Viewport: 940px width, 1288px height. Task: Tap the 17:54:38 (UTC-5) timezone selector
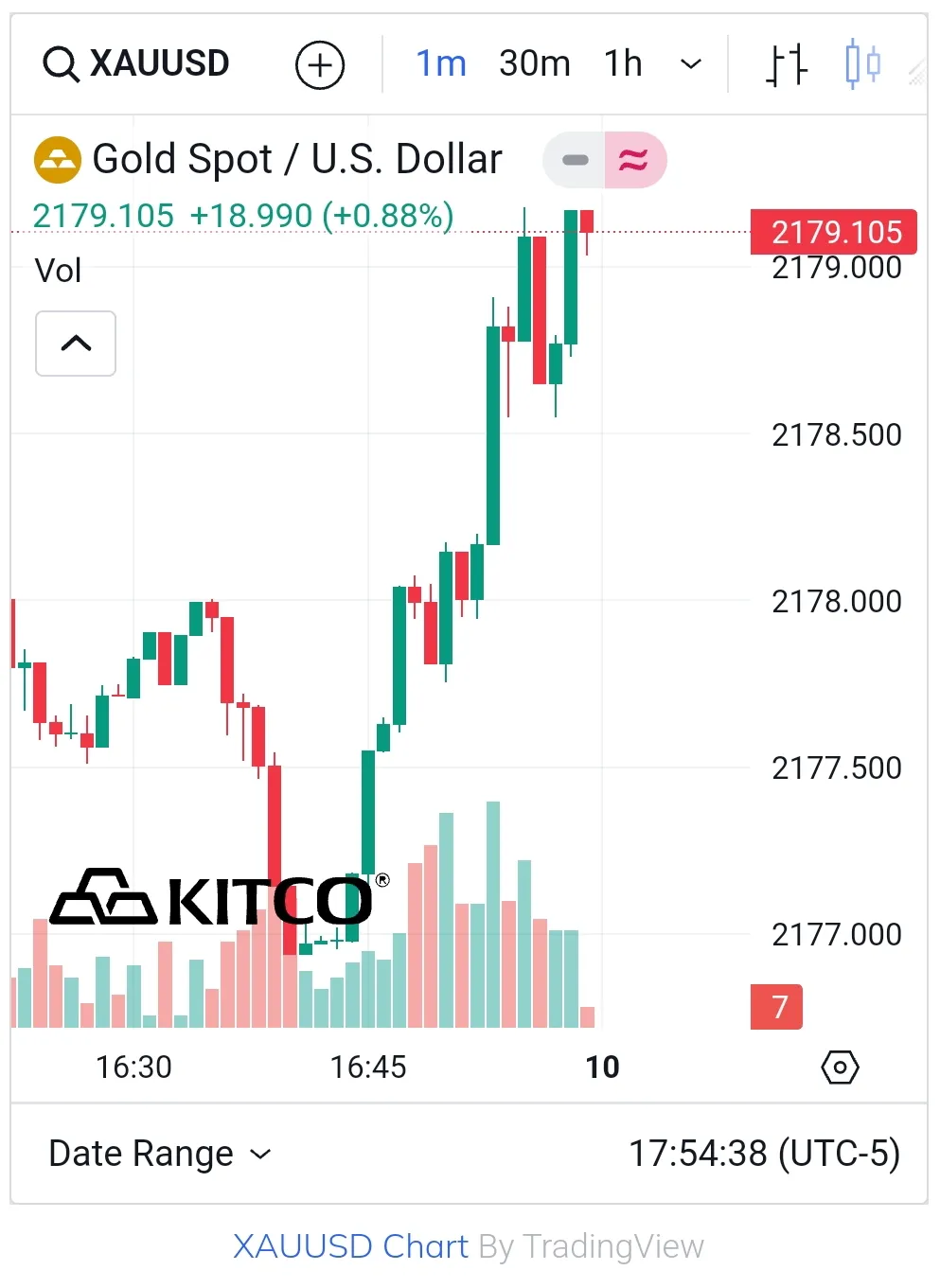point(764,1154)
